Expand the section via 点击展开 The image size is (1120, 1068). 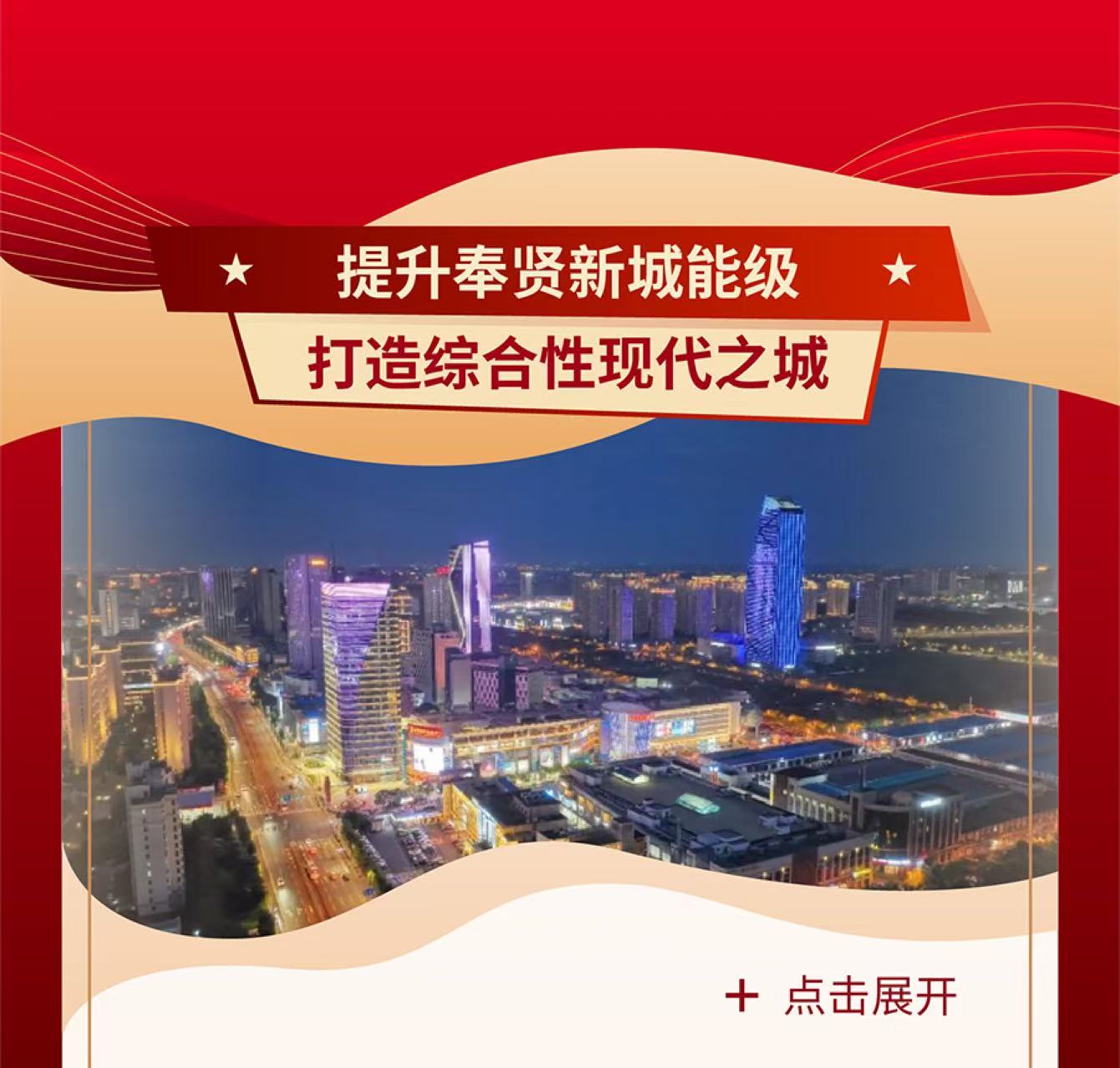pos(844,995)
